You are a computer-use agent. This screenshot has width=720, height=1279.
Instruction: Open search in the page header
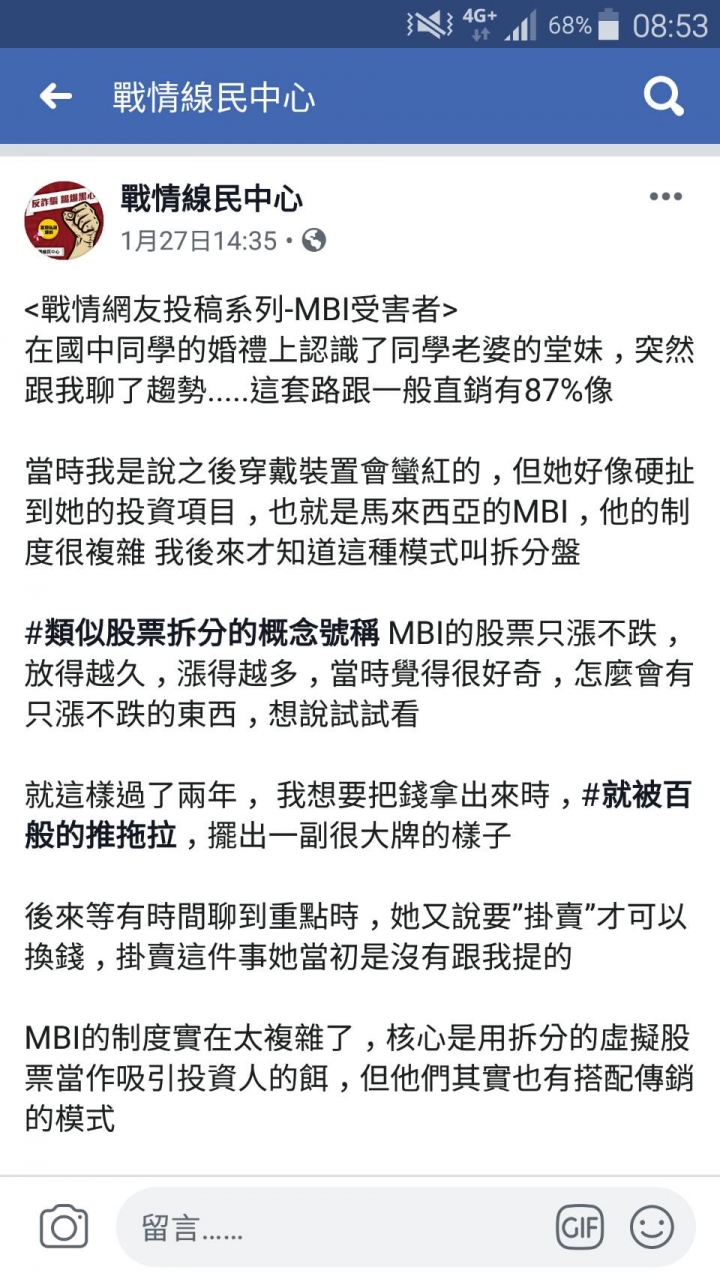pos(663,97)
